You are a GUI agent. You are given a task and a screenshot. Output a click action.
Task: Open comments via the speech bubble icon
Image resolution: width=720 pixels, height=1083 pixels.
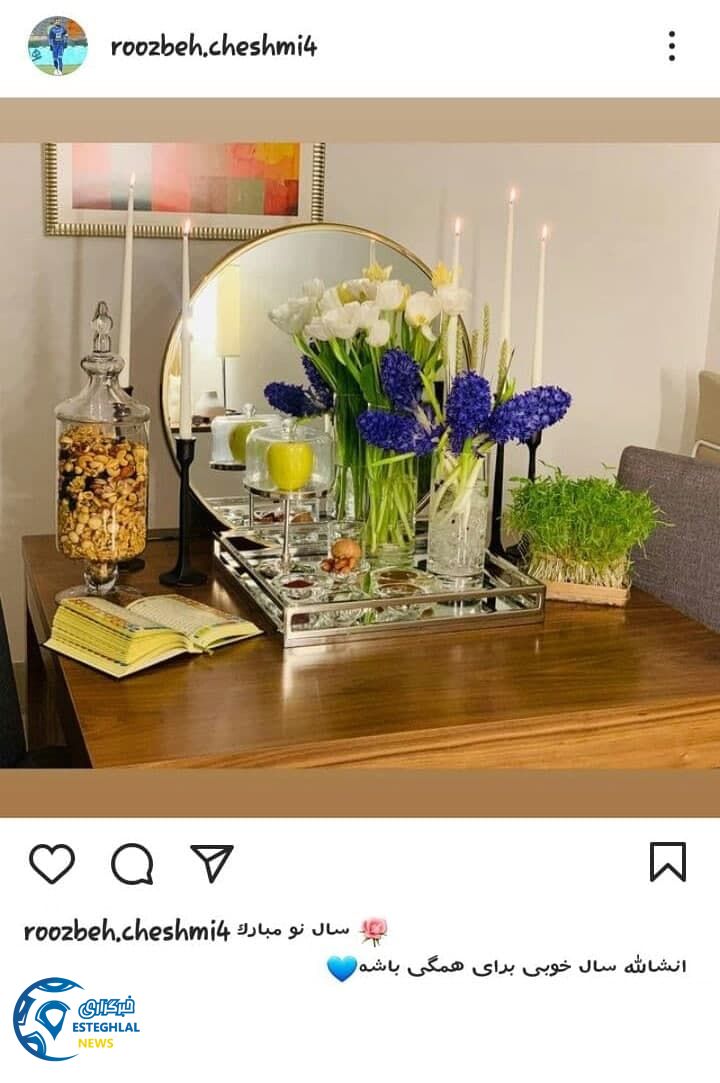point(132,863)
